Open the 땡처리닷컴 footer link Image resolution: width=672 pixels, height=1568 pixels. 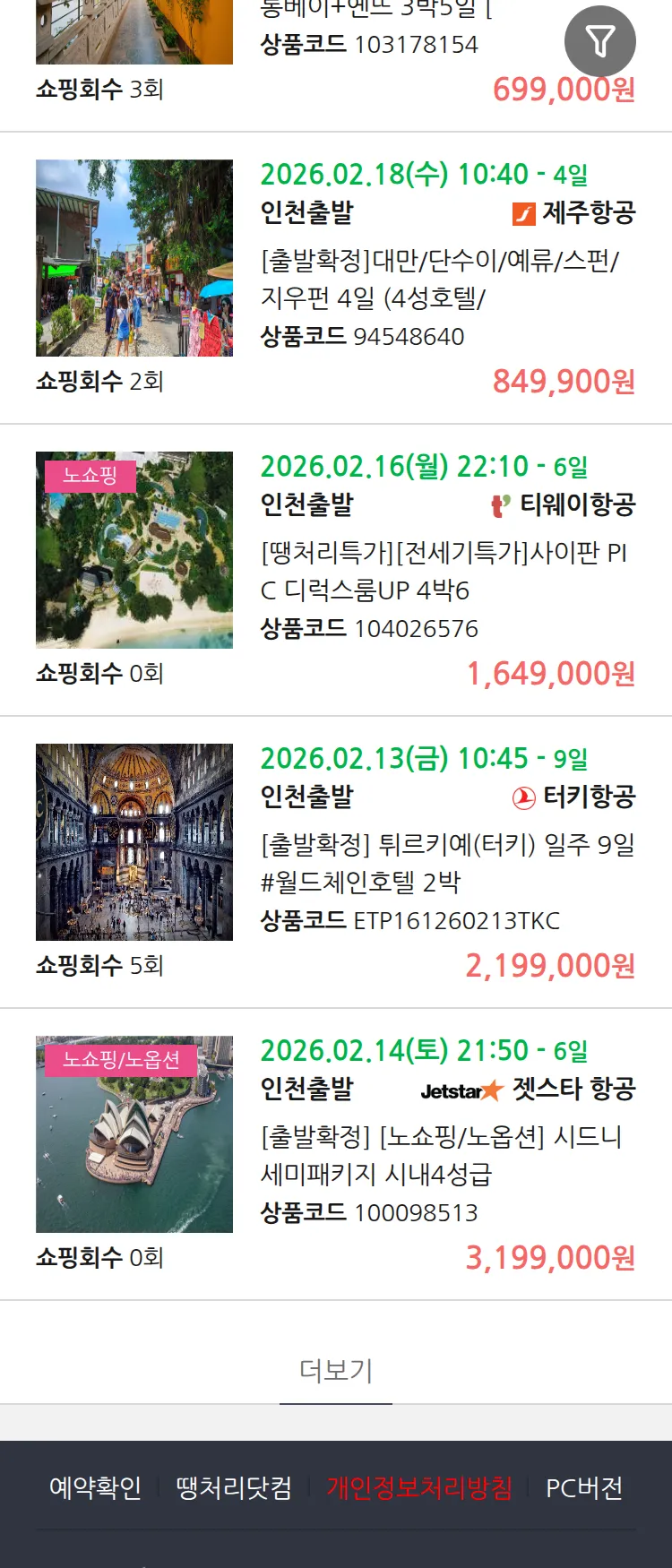click(234, 1488)
